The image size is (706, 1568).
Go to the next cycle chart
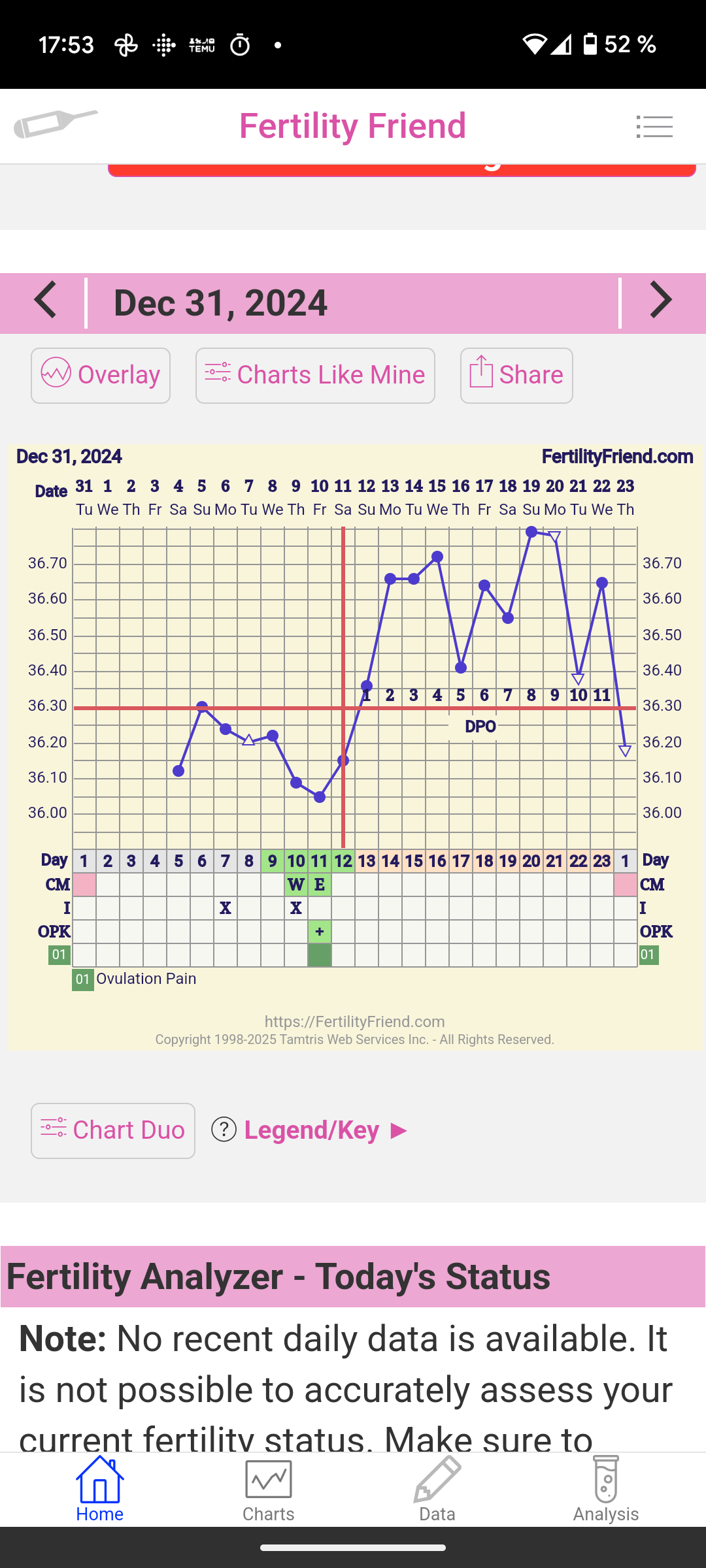pos(661,302)
